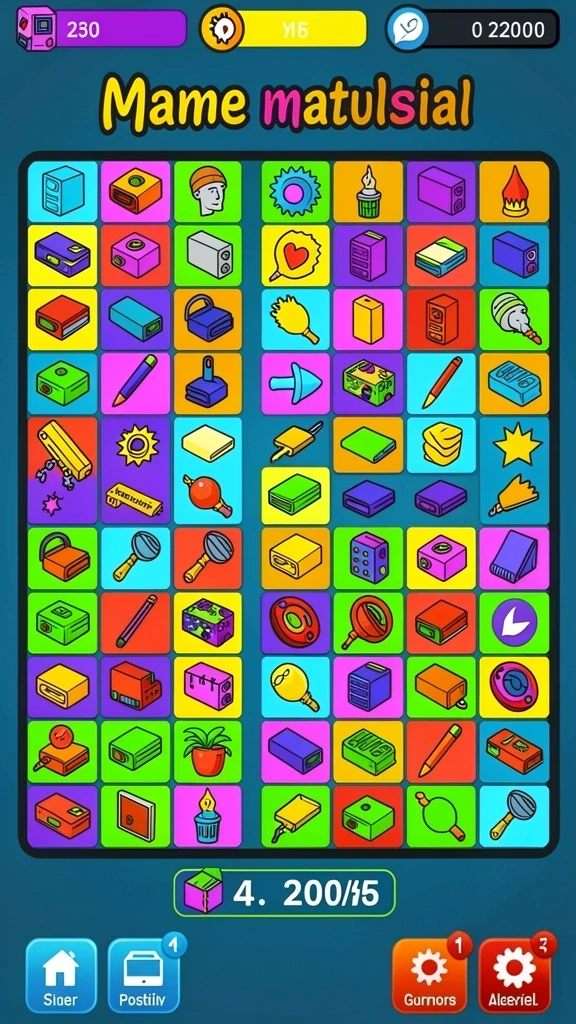
Task: Tap the yellow light bulb tile
Action: (295, 688)
